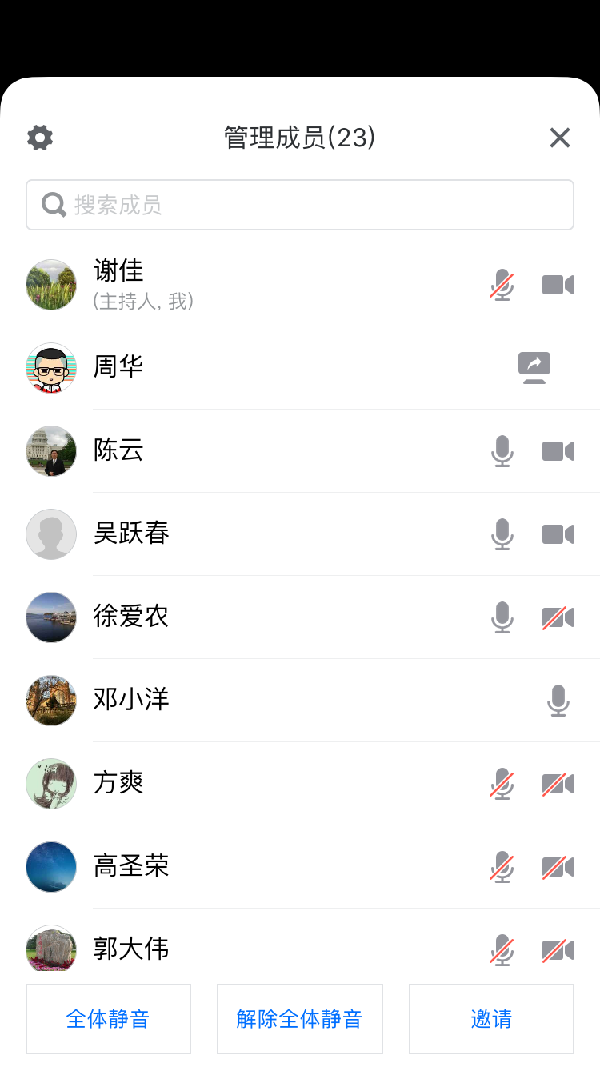Enable 徐爱农's camera
The height and width of the screenshot is (1067, 600).
(557, 617)
